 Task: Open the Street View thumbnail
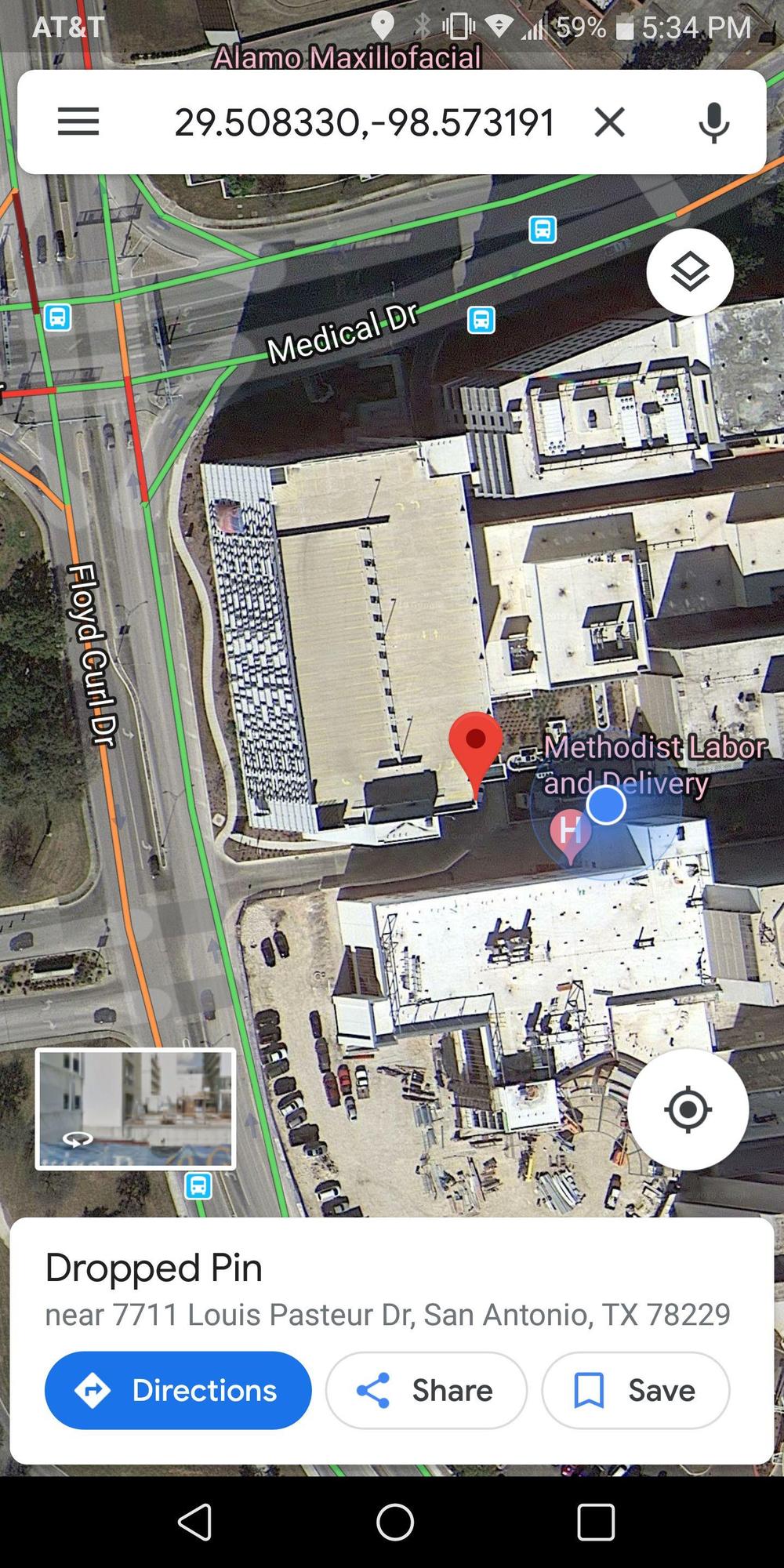(136, 1109)
